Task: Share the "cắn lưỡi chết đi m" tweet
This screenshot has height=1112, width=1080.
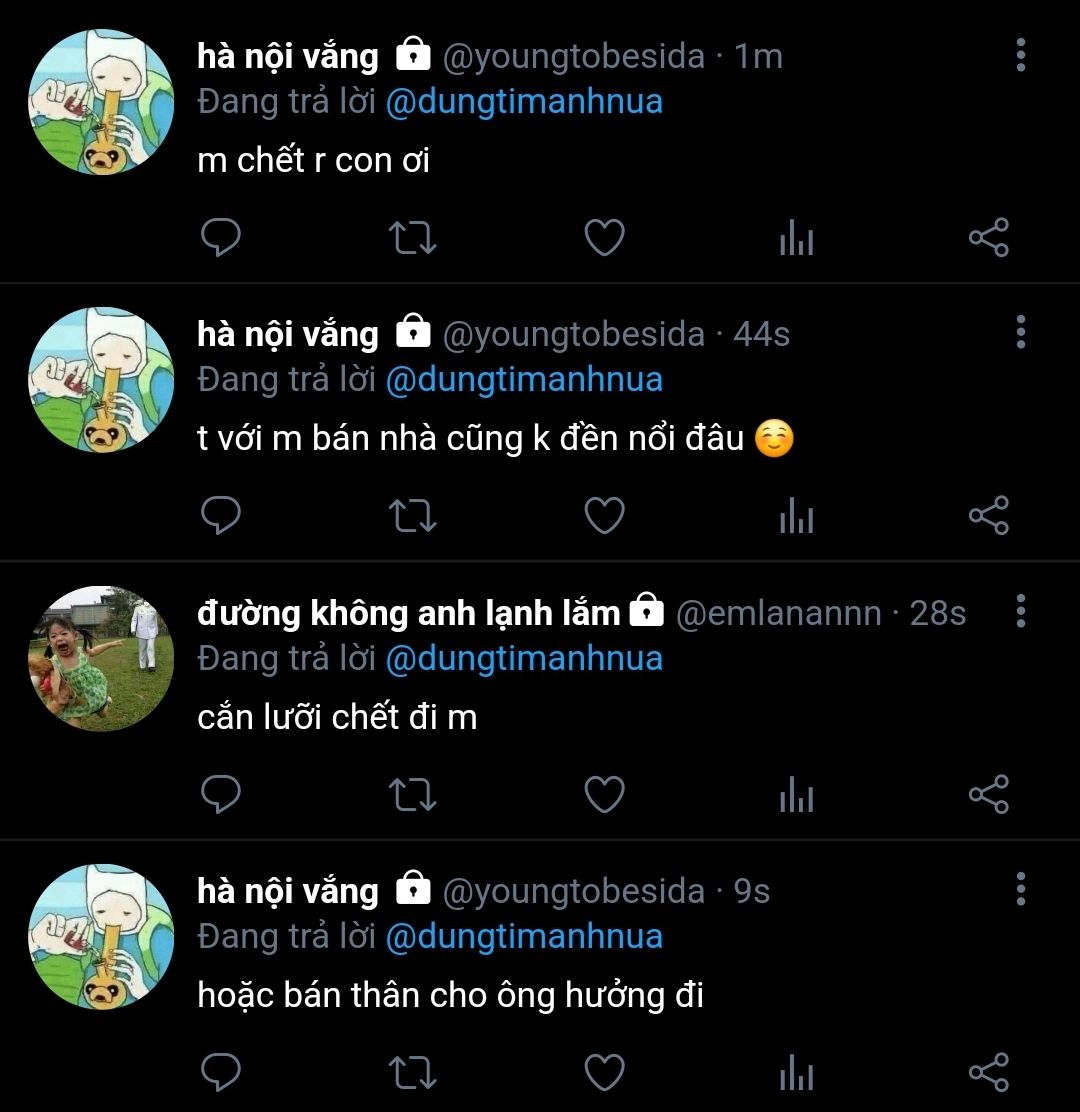Action: pos(988,795)
